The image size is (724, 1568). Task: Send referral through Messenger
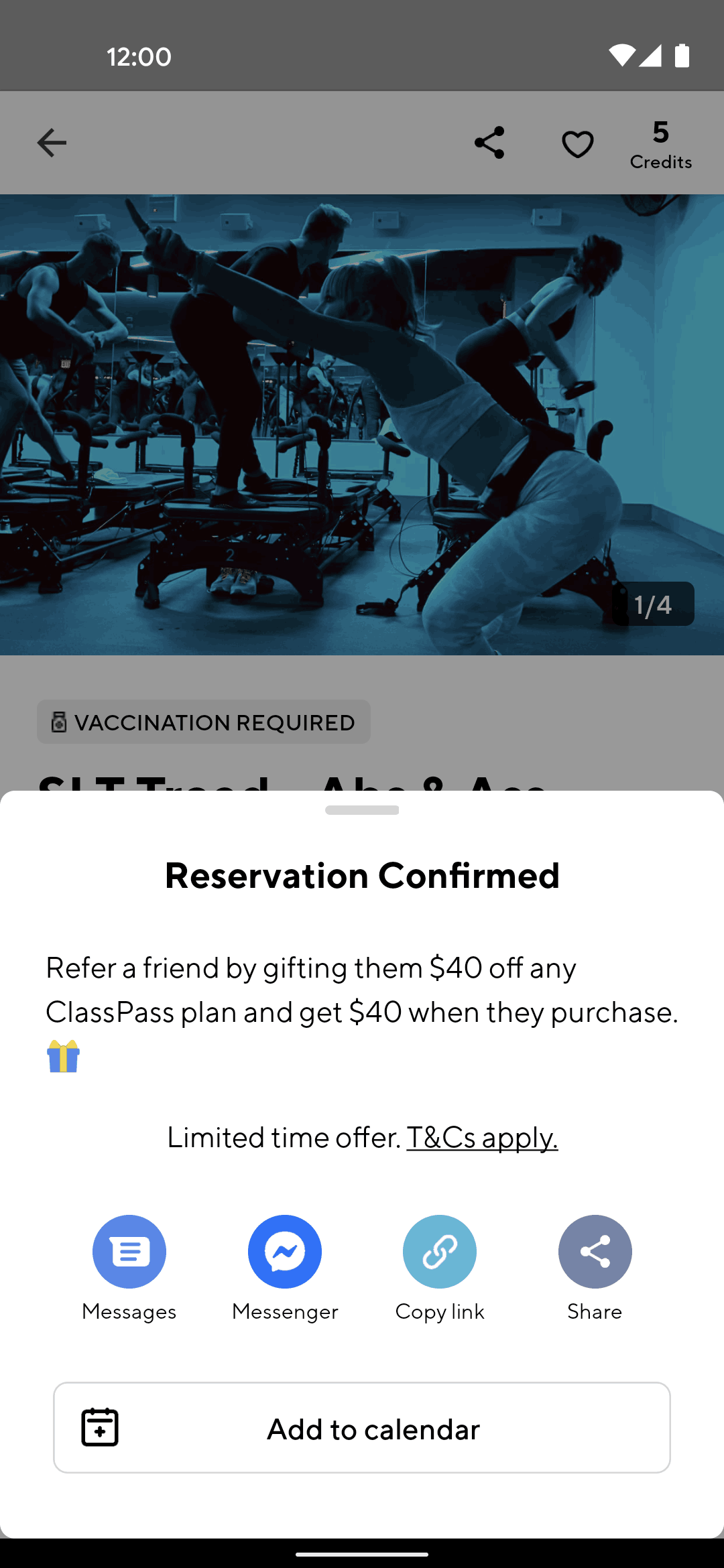[x=285, y=1252]
